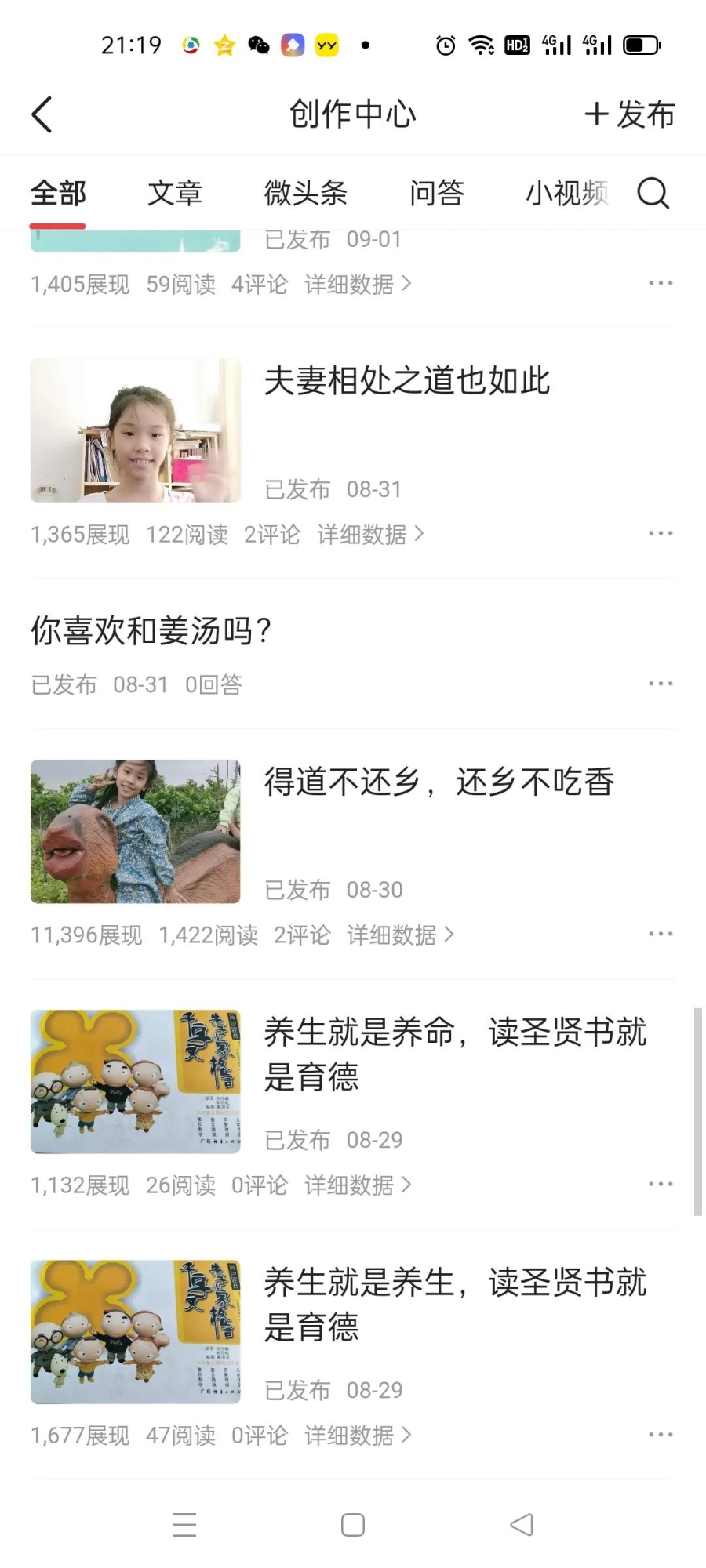Open the article 养生就是养命，读圣贤书就是育德
The height and width of the screenshot is (1568, 706).
455,1054
